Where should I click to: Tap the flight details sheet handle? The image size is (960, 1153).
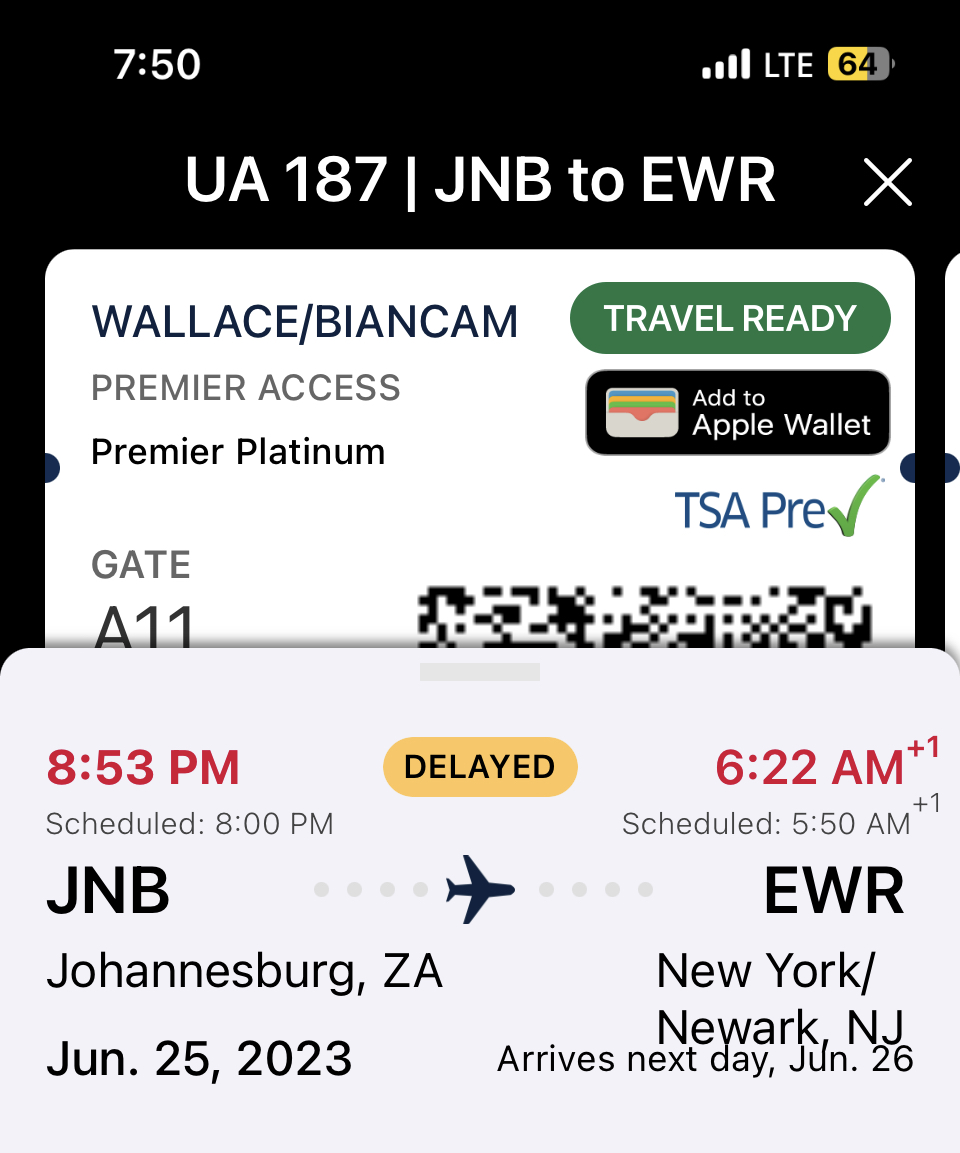click(480, 672)
